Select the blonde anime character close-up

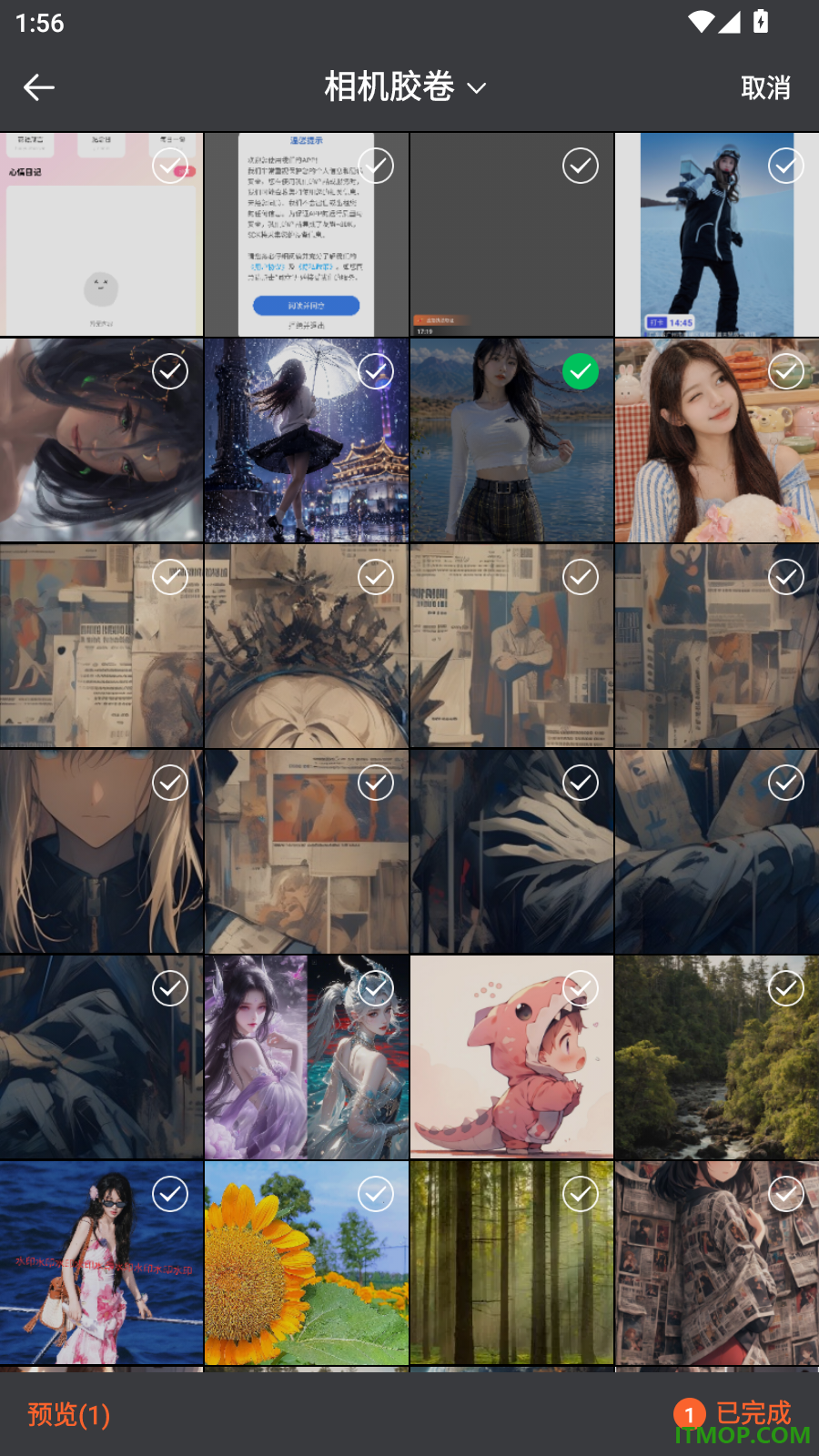pos(170,783)
